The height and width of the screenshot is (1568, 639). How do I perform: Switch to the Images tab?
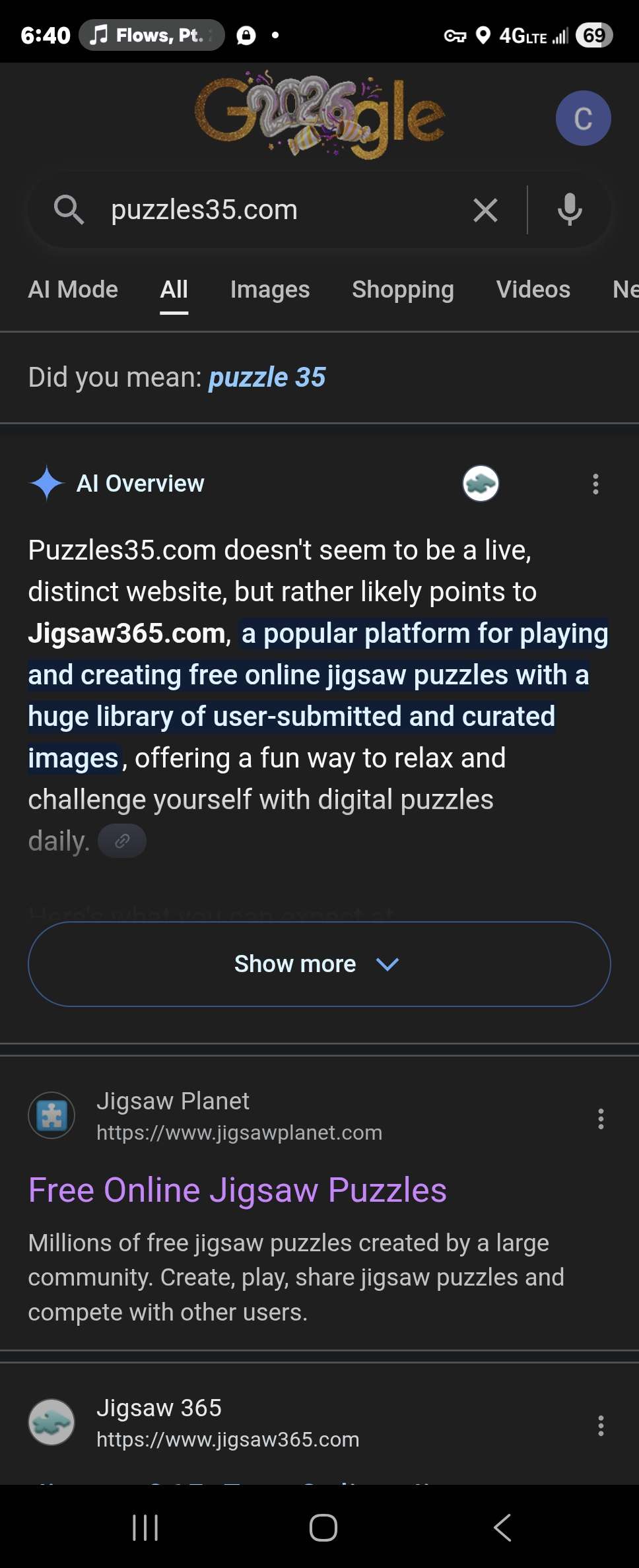tap(269, 290)
